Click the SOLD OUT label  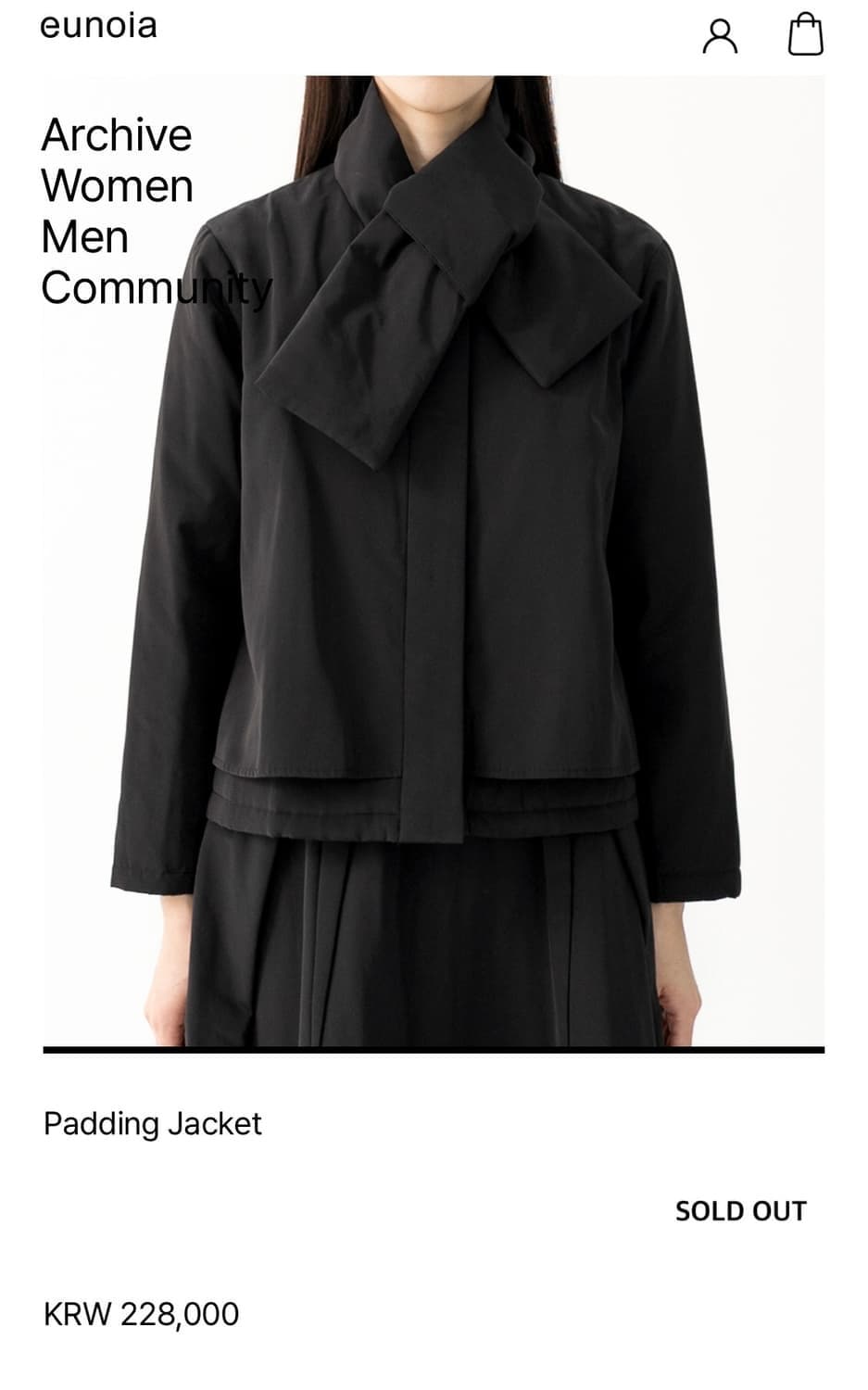[740, 1210]
